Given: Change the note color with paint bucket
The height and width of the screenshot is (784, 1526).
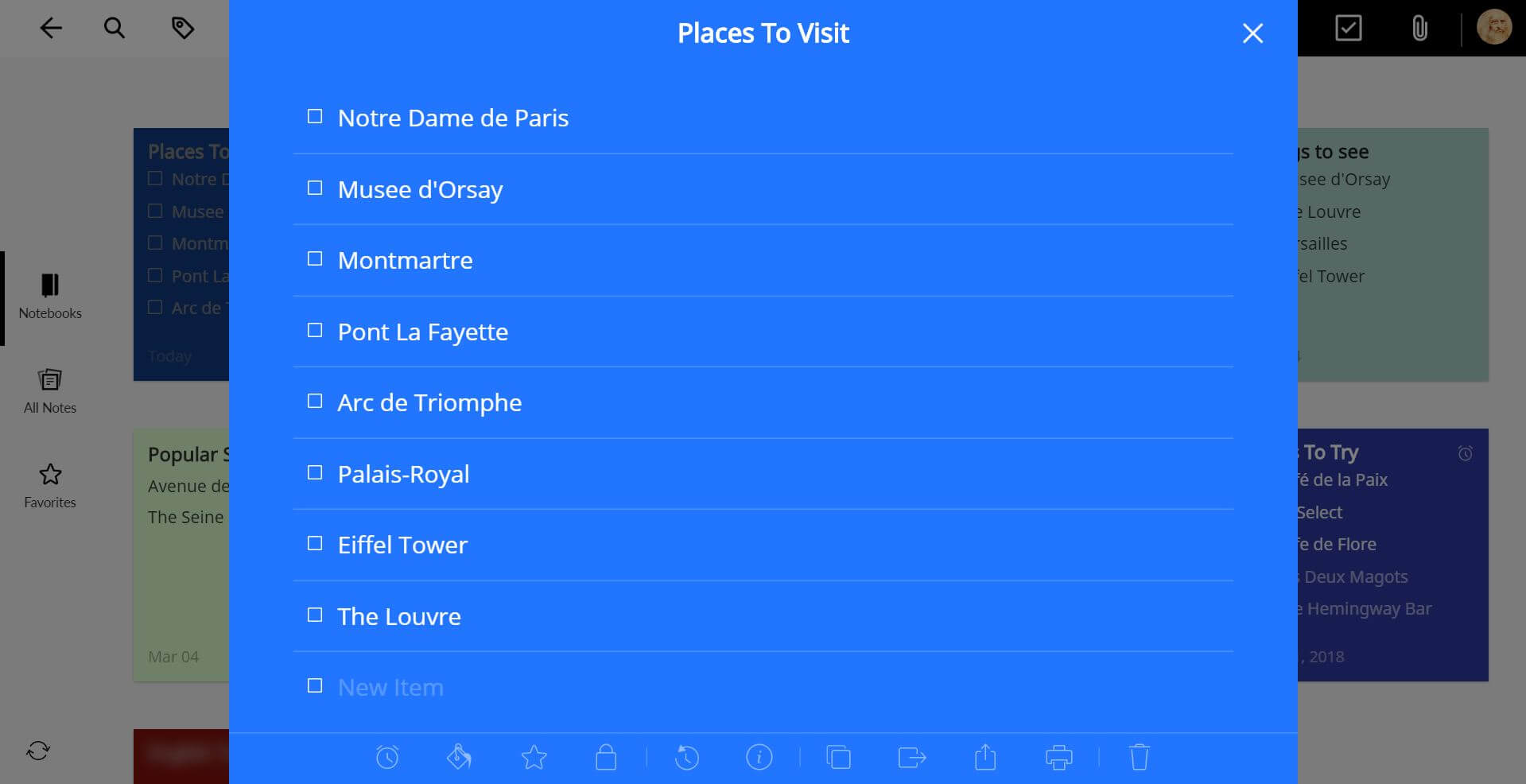Looking at the screenshot, I should point(459,757).
